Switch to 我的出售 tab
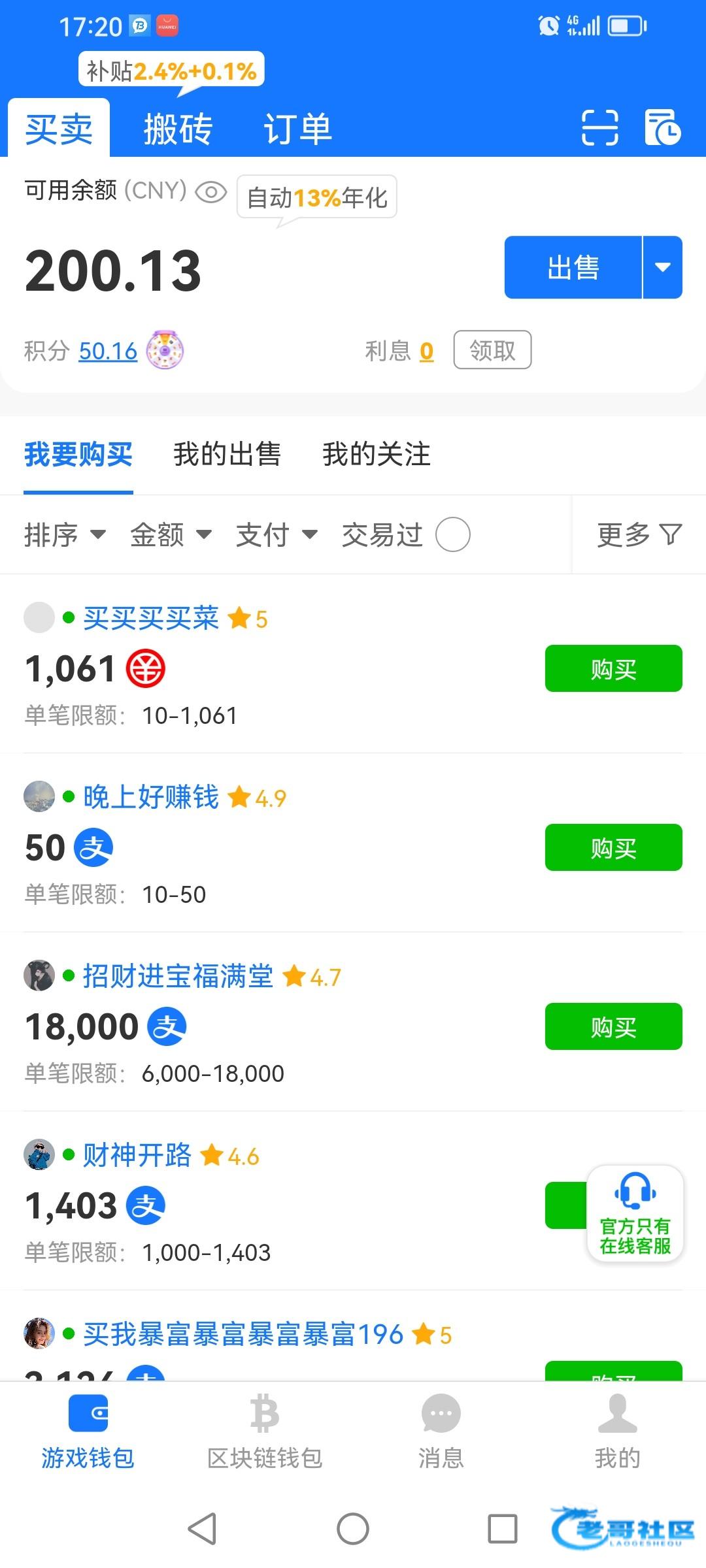 (x=227, y=455)
